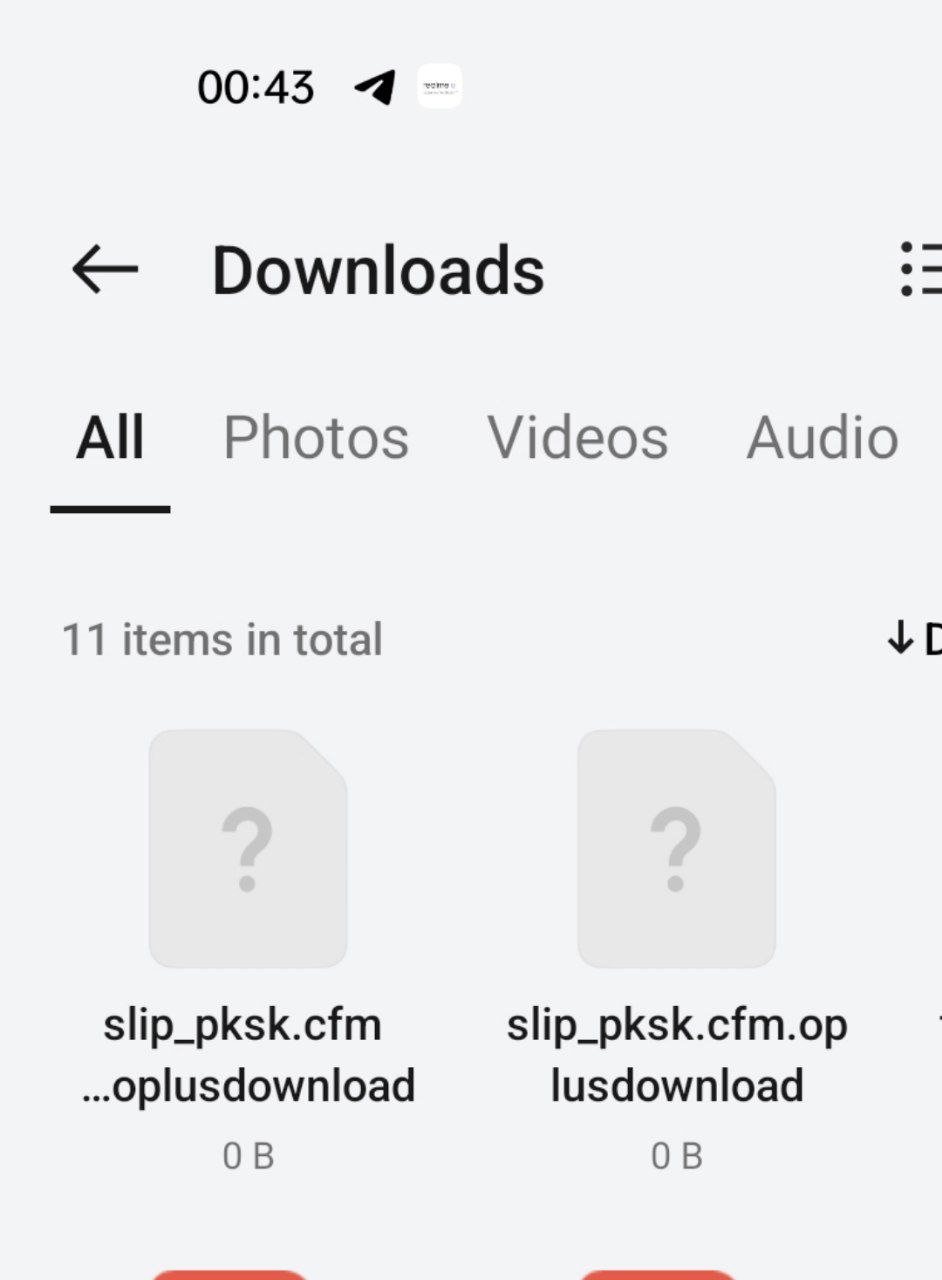Switch to the Videos tab
This screenshot has height=1280, width=942.
click(x=578, y=438)
